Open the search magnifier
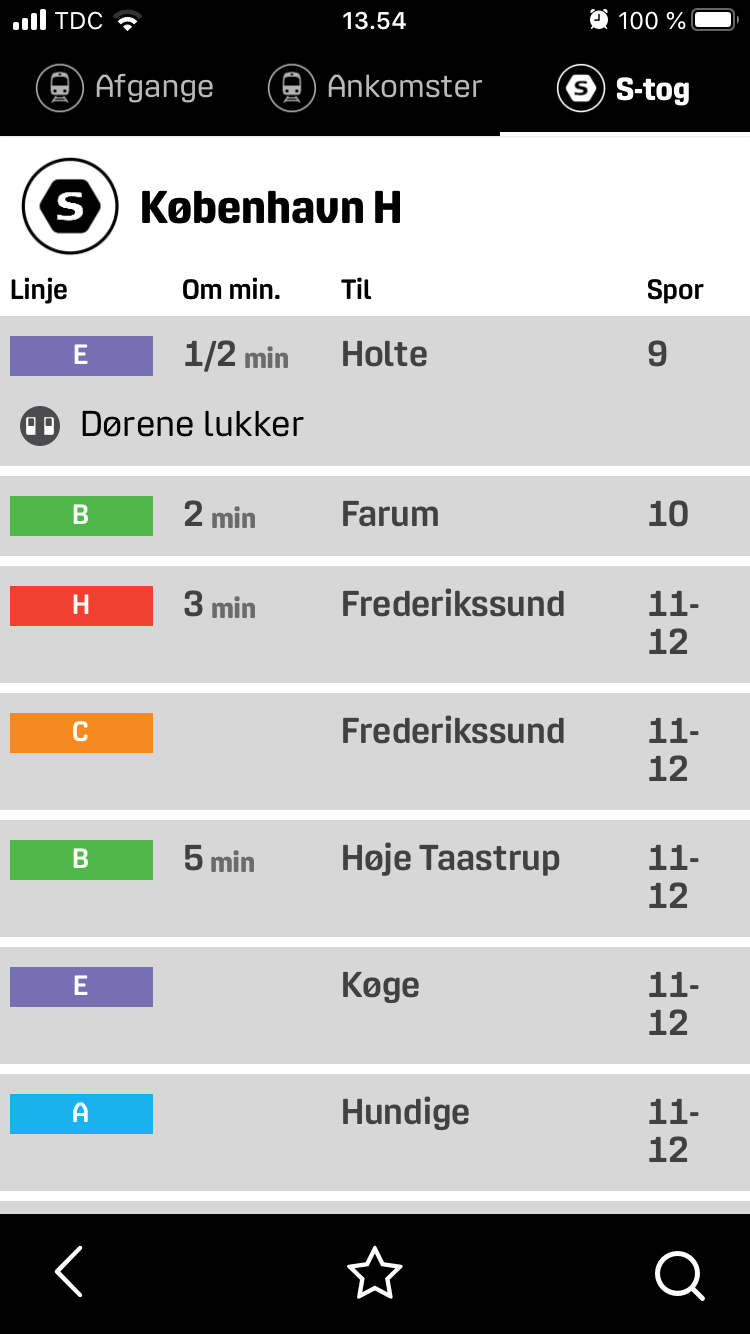The width and height of the screenshot is (750, 1334). (679, 1275)
